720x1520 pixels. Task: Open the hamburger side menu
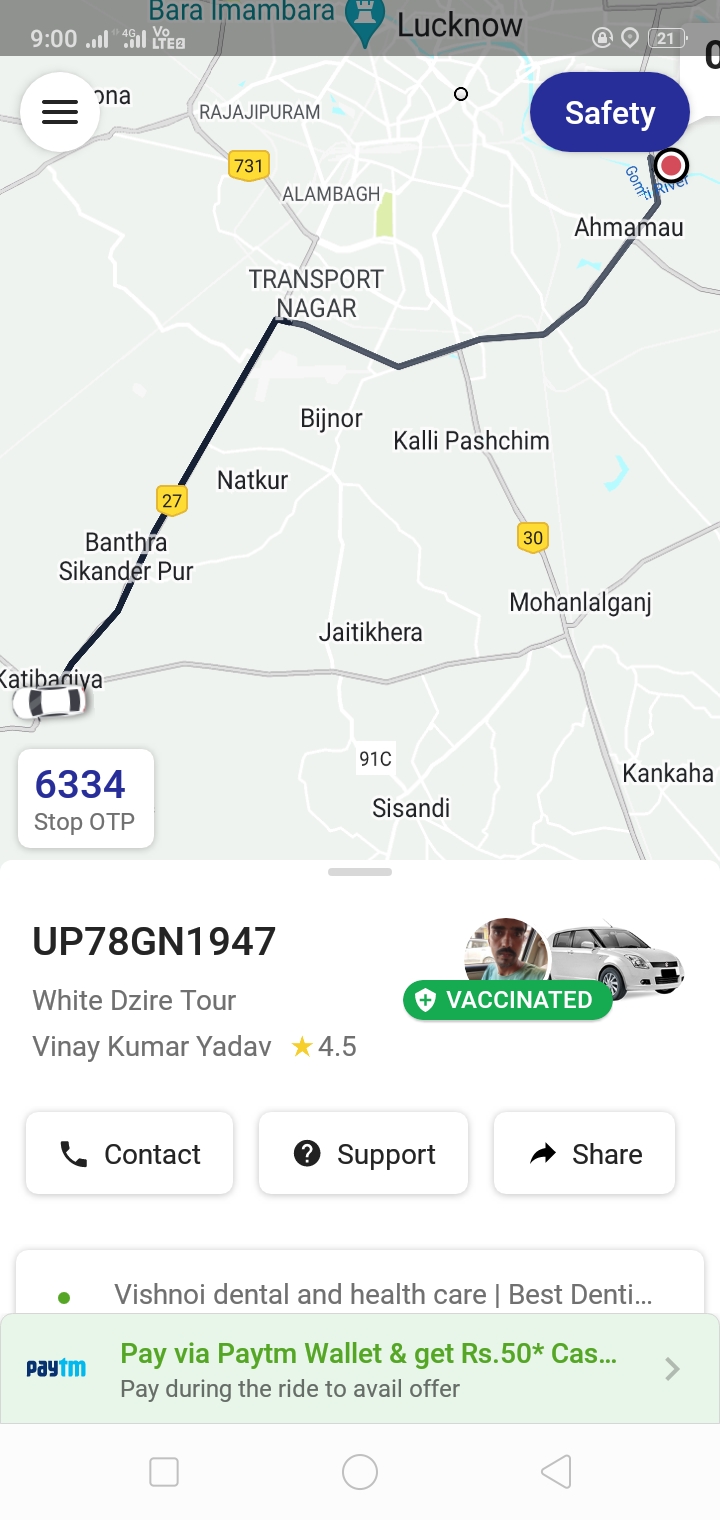pyautogui.click(x=60, y=111)
